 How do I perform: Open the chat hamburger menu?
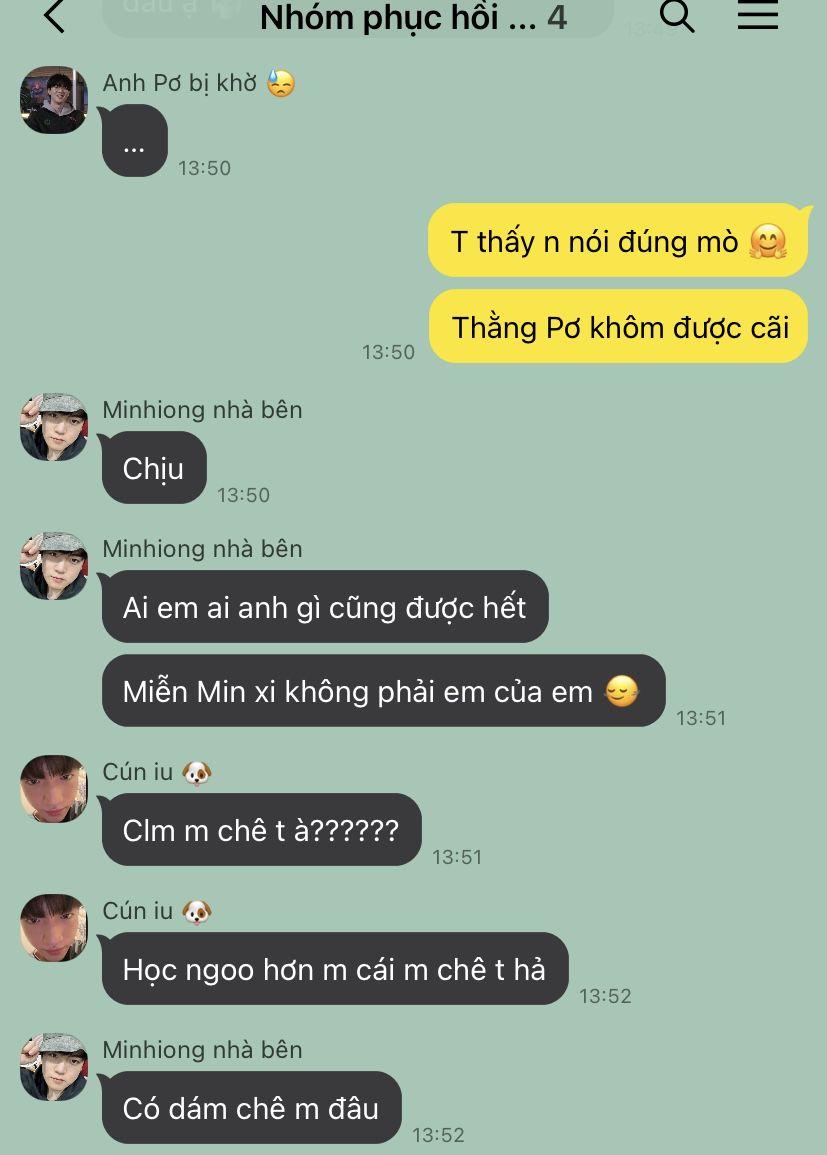[x=758, y=15]
